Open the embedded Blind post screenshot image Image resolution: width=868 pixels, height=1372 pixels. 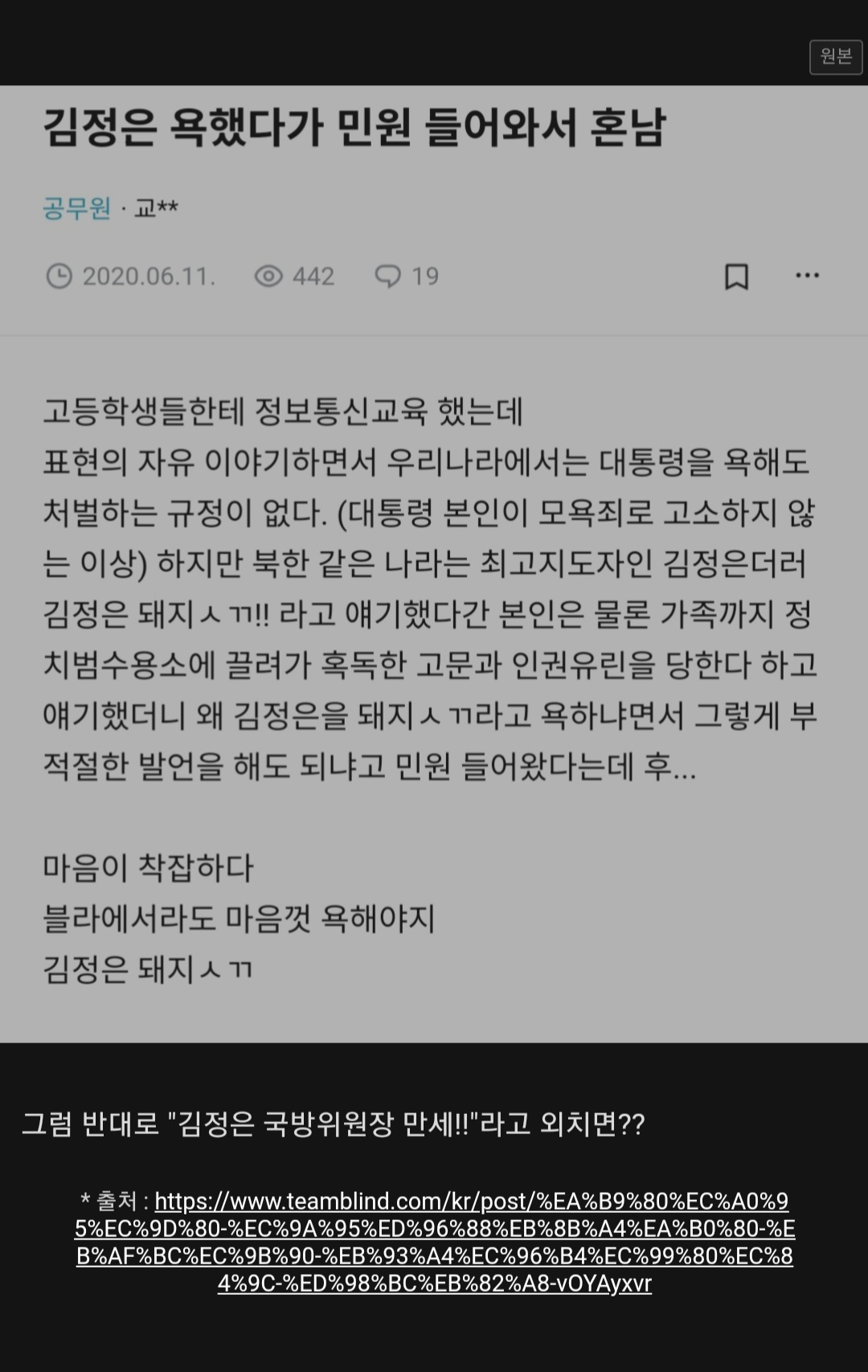434,563
